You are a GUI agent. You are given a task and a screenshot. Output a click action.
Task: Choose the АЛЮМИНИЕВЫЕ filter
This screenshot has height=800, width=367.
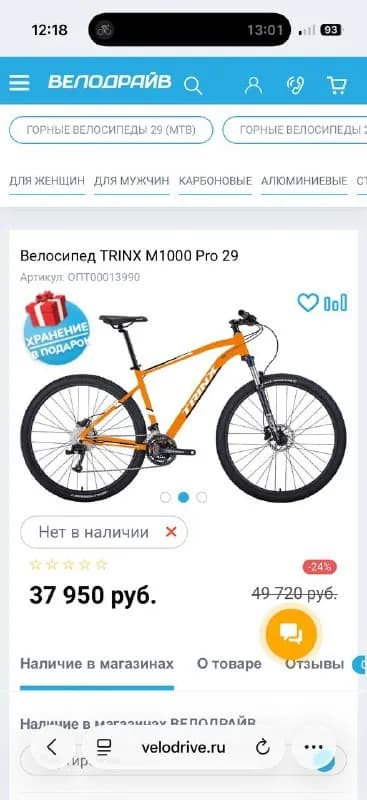304,181
